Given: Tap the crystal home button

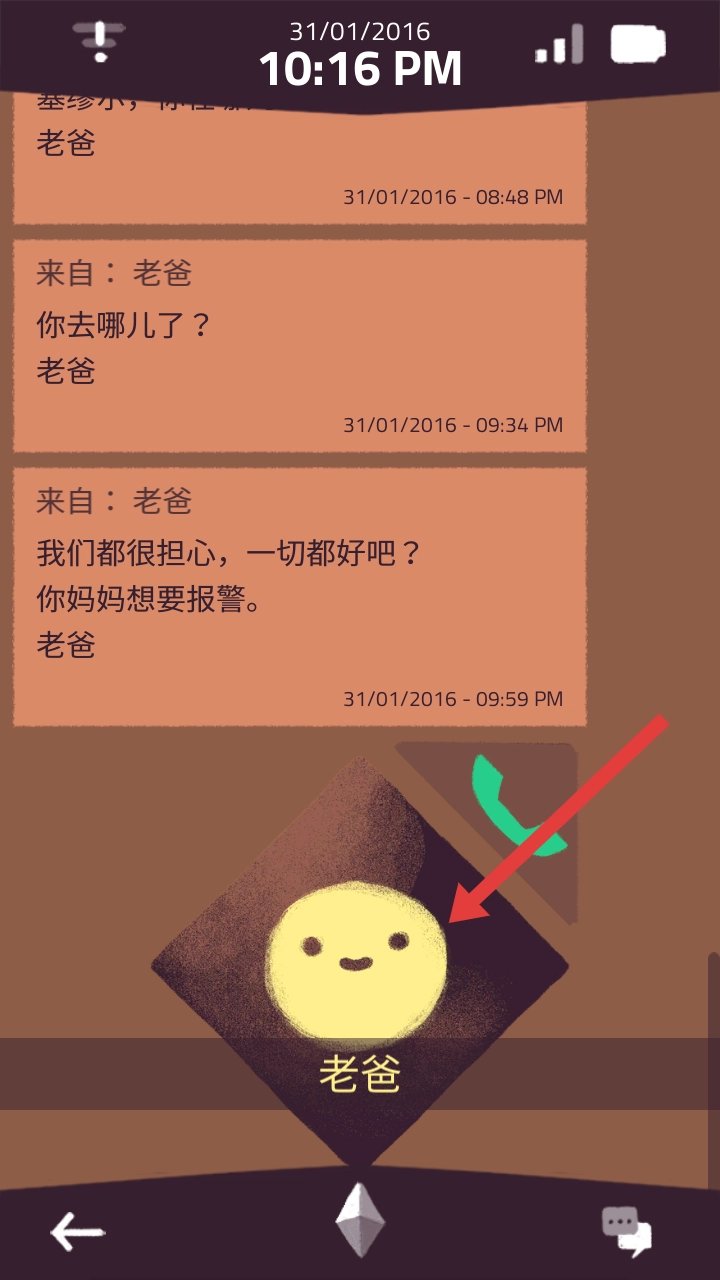Looking at the screenshot, I should 359,1222.
